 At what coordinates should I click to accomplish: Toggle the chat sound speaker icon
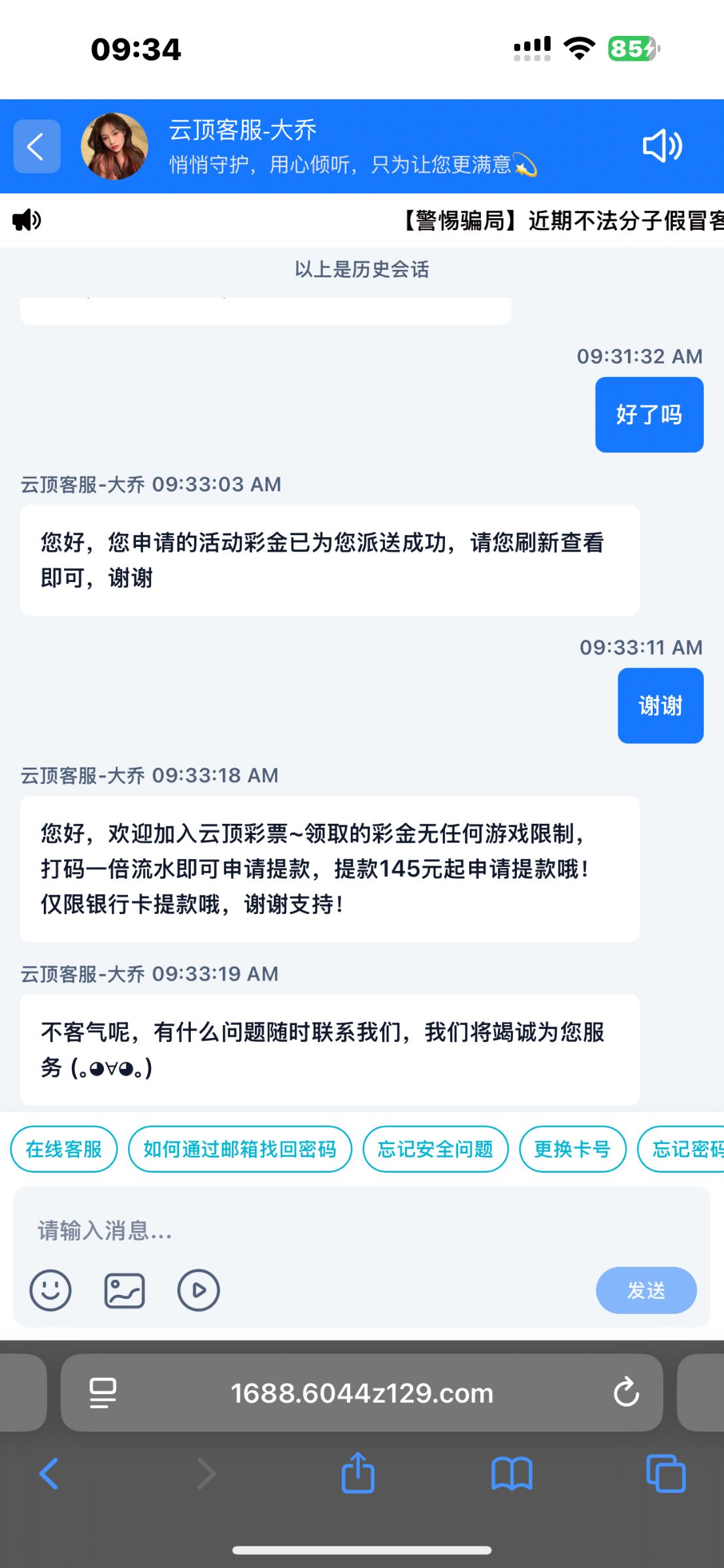click(x=662, y=146)
